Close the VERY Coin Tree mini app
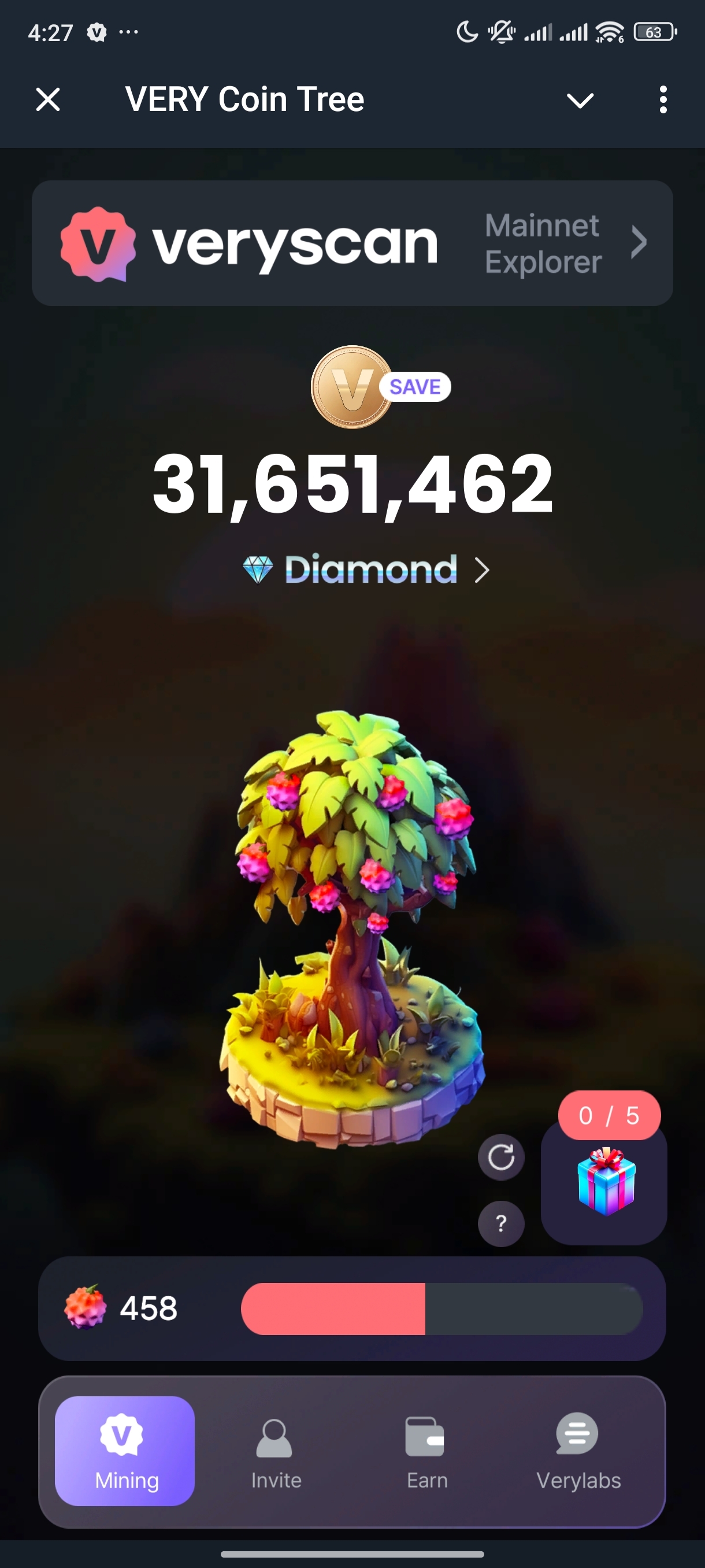The height and width of the screenshot is (1568, 705). (48, 99)
